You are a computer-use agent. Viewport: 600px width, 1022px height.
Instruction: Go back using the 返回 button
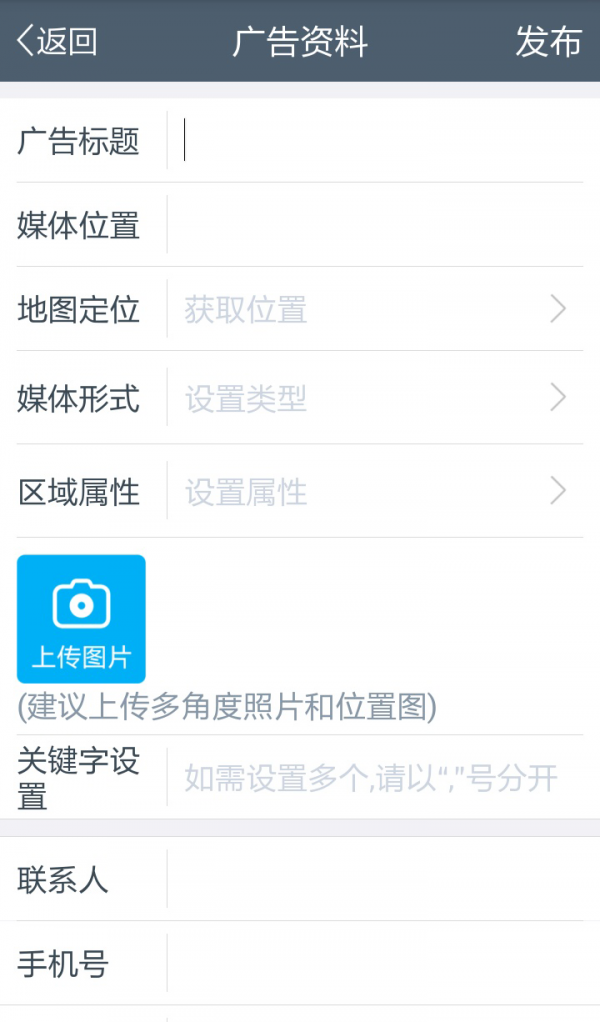[x=57, y=41]
